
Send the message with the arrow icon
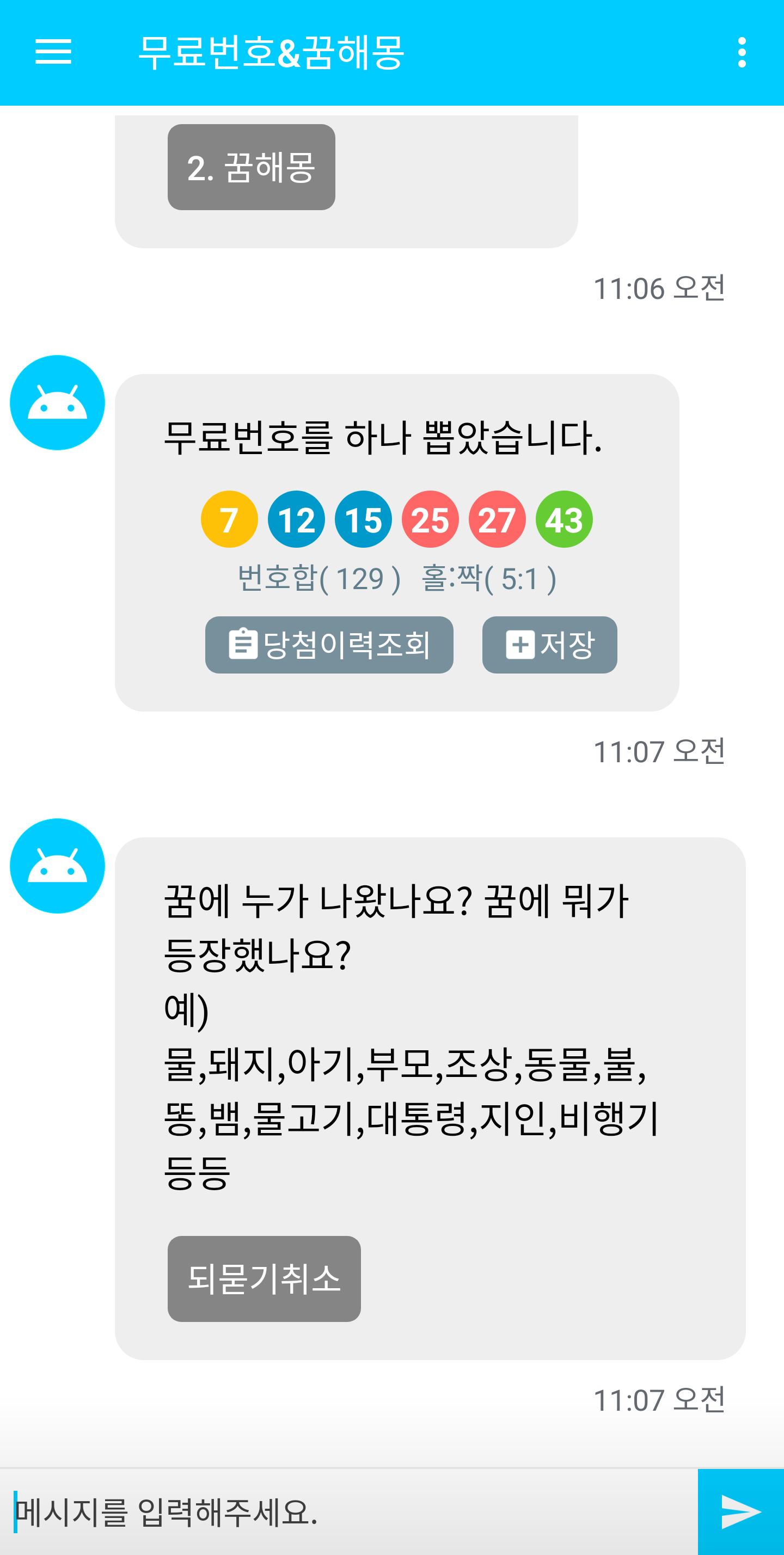(740, 1512)
